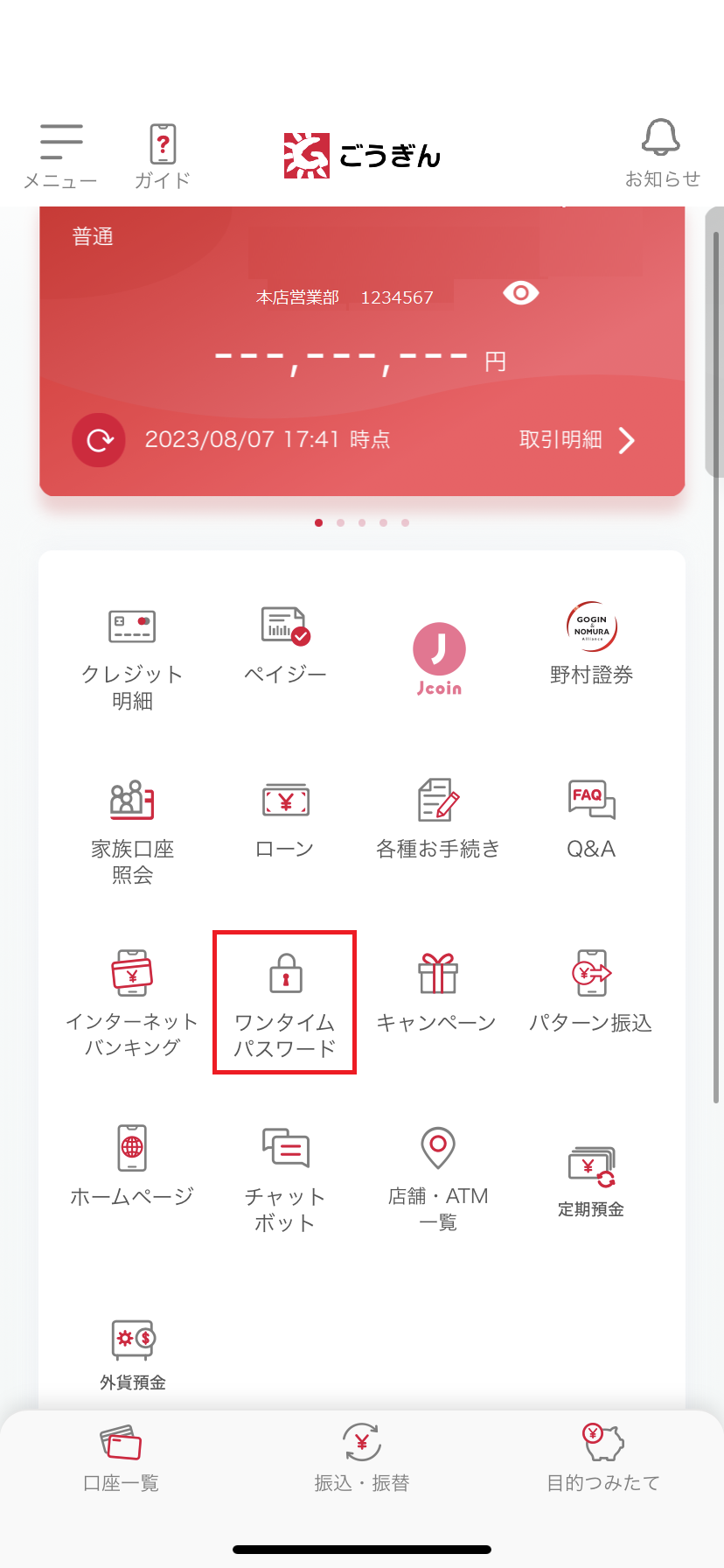Image resolution: width=724 pixels, height=1568 pixels.
Task: Open the Q&A section
Action: [592, 820]
